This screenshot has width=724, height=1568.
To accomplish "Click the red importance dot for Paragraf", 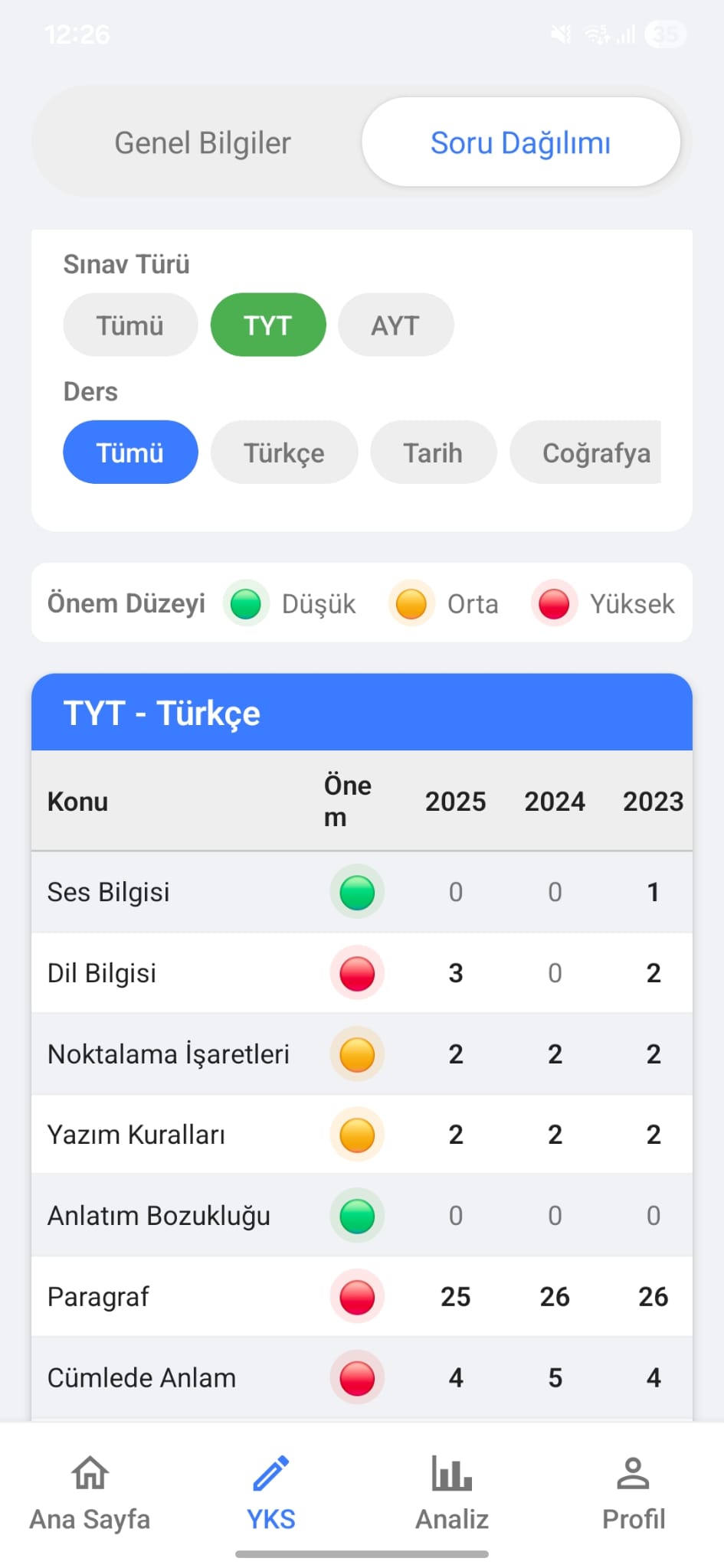I will pyautogui.click(x=356, y=1296).
